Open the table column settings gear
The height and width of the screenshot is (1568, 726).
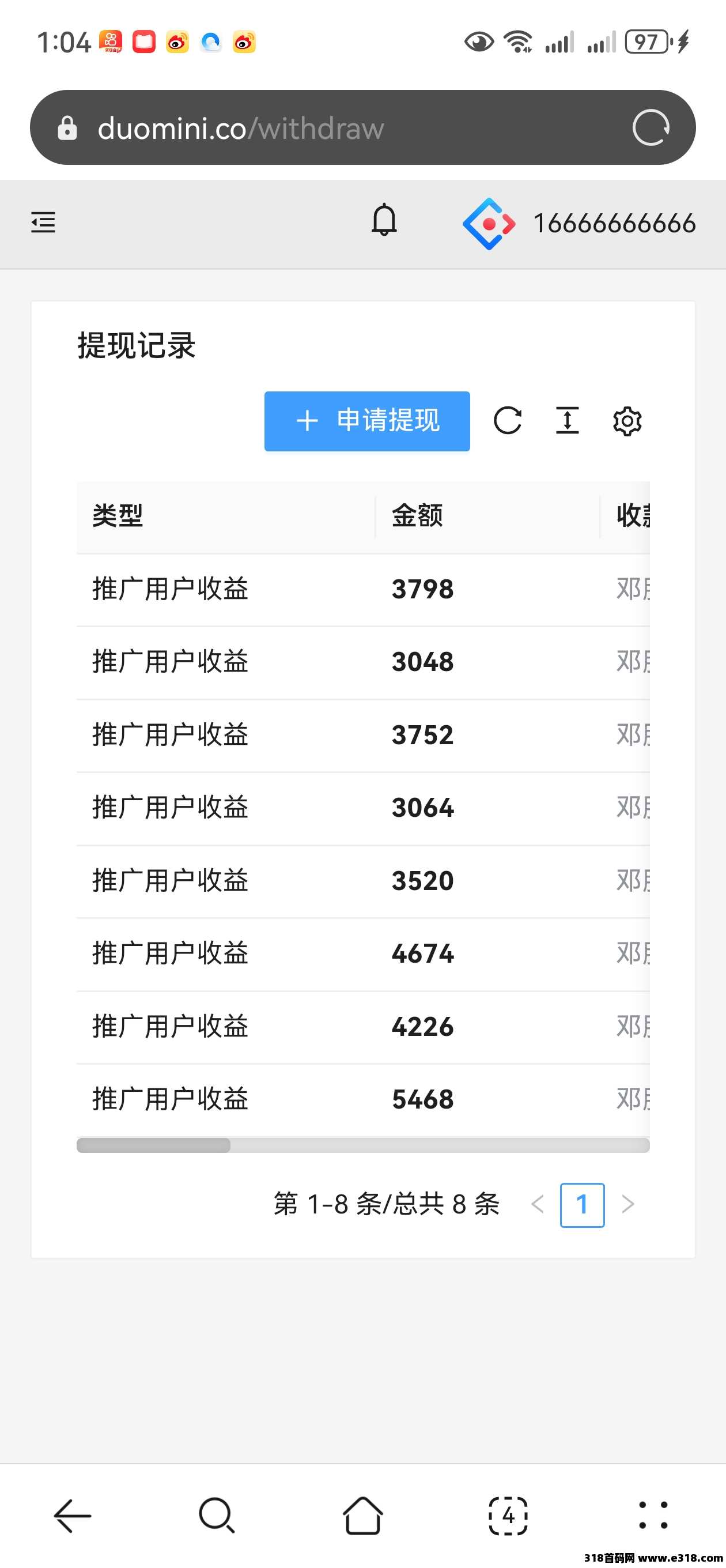(627, 421)
